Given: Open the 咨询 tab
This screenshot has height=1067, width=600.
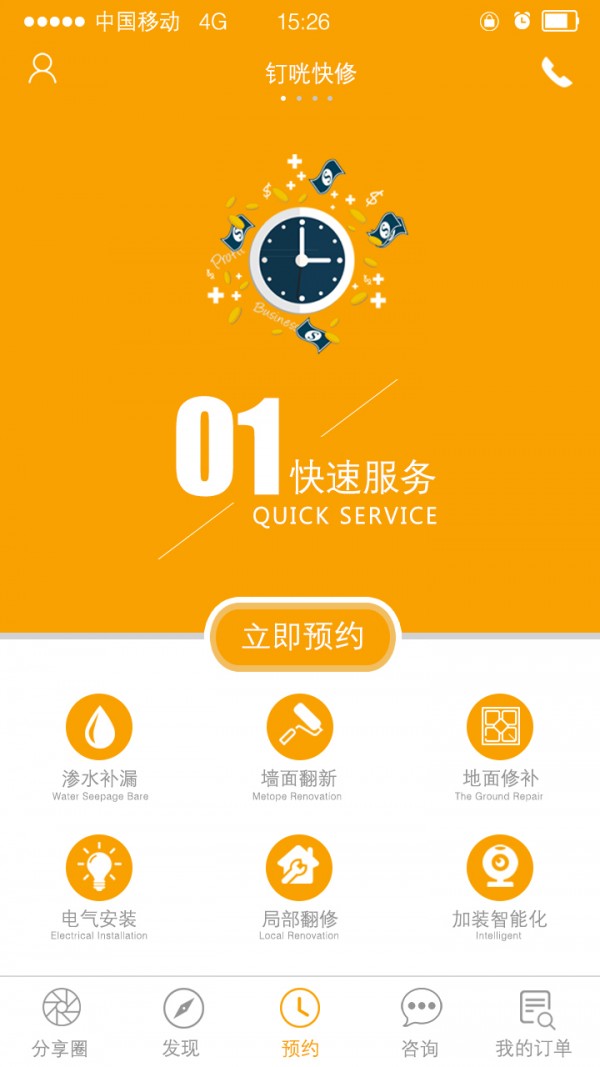Looking at the screenshot, I should click(420, 1022).
